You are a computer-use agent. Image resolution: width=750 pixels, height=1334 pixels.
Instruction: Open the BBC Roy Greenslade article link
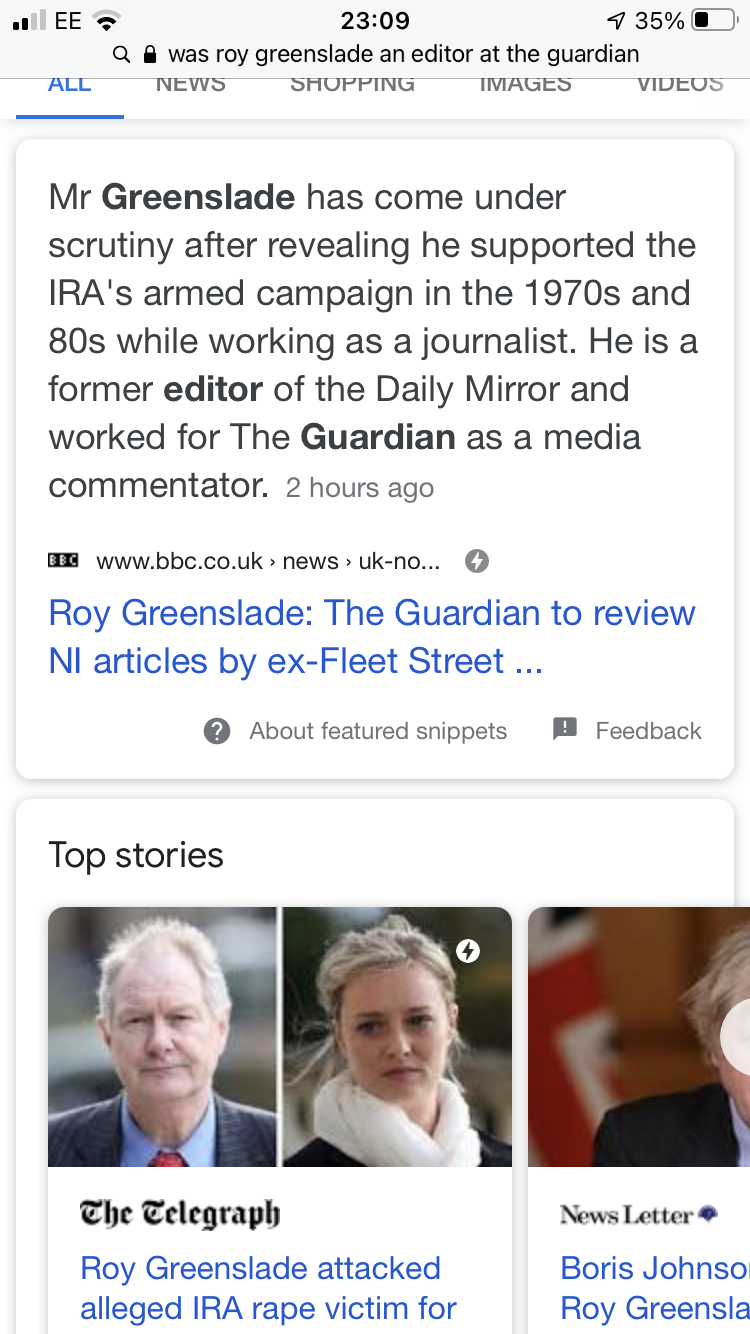point(371,636)
